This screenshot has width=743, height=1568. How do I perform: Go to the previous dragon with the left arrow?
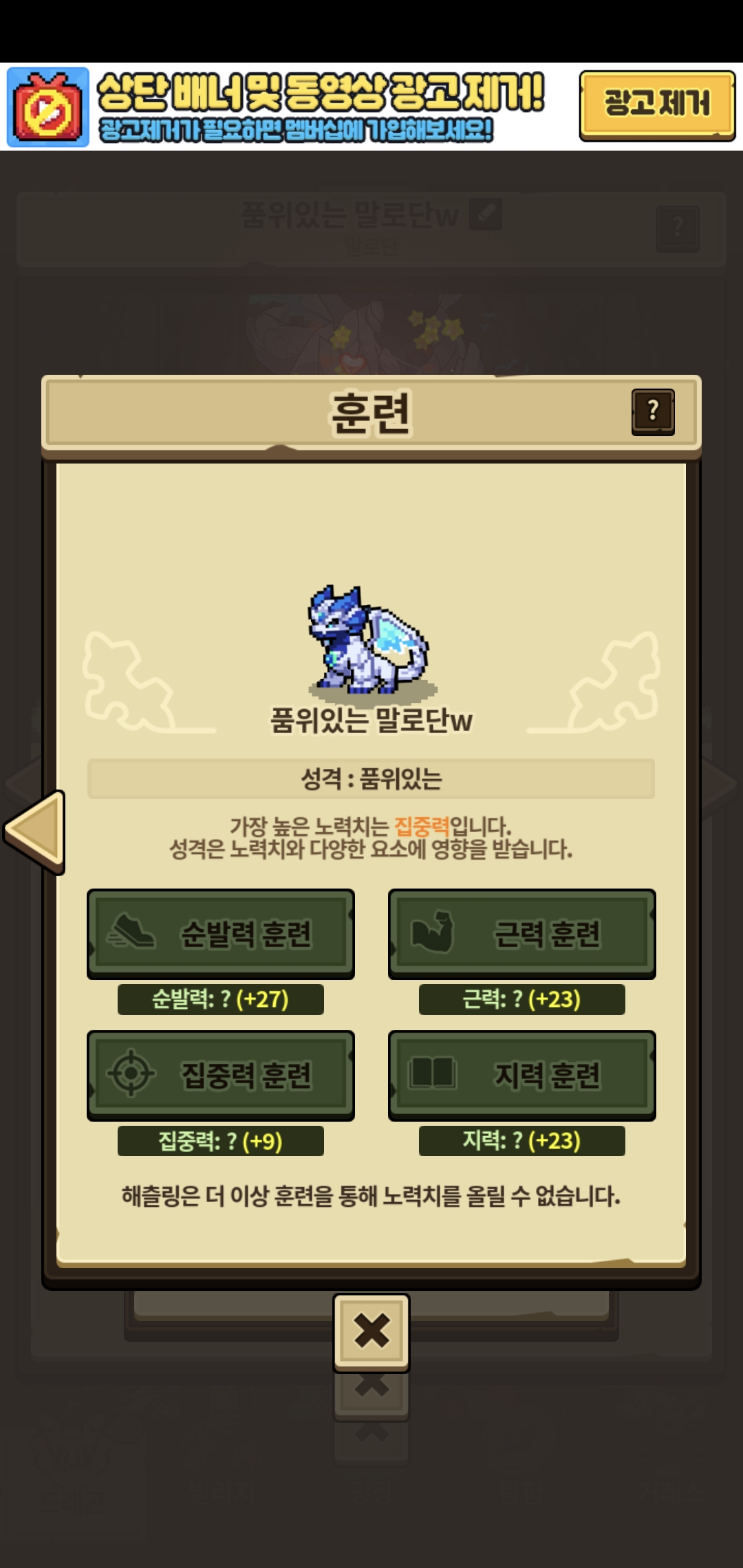click(x=36, y=831)
